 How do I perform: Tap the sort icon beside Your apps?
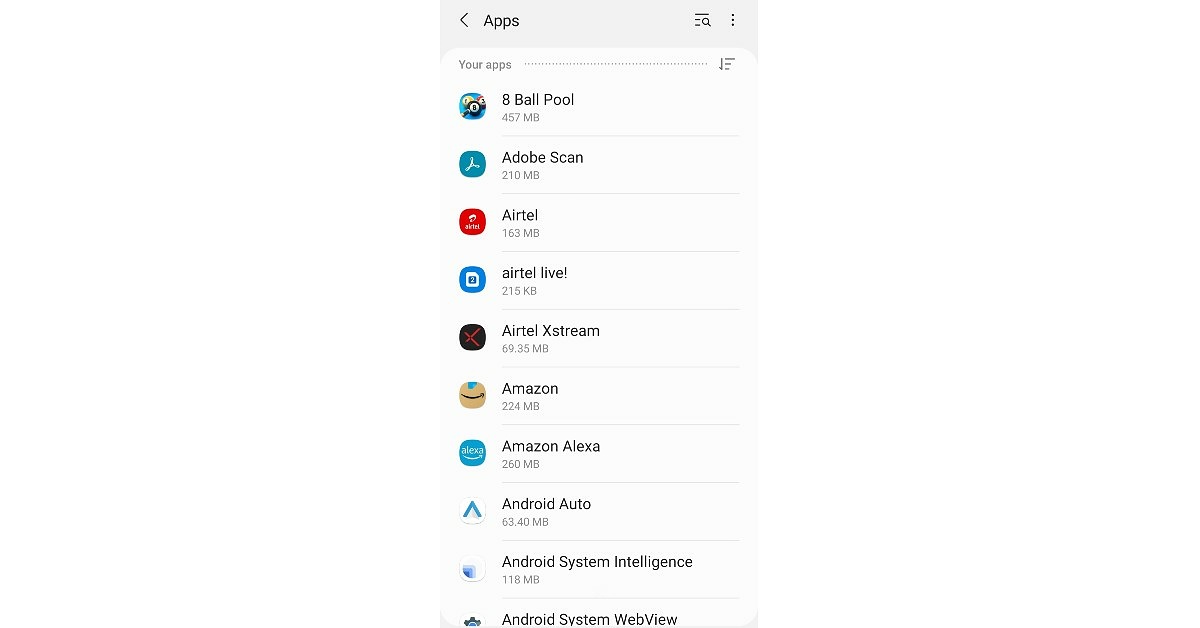pyautogui.click(x=727, y=65)
